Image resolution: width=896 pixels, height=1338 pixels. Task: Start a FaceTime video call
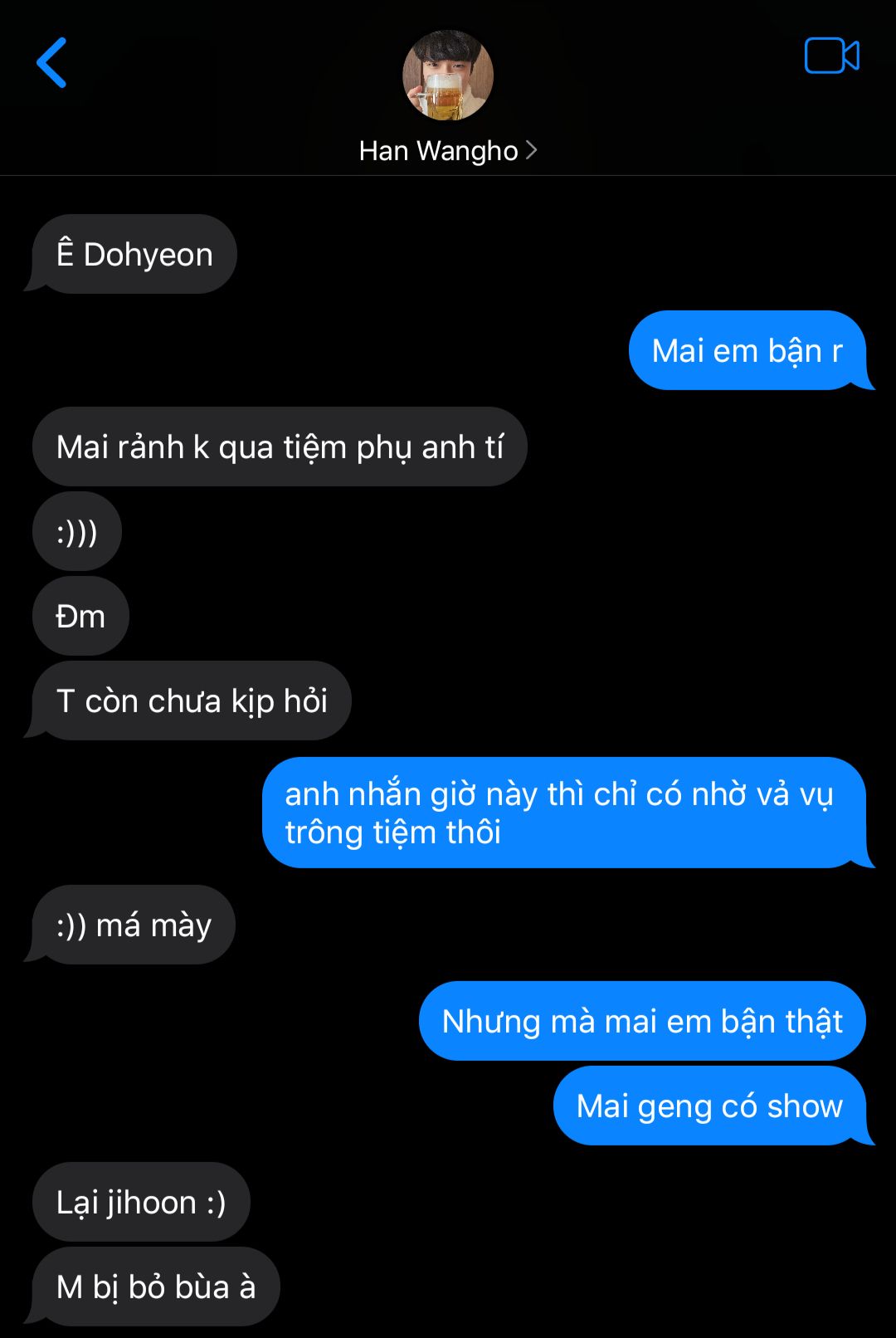(x=831, y=56)
